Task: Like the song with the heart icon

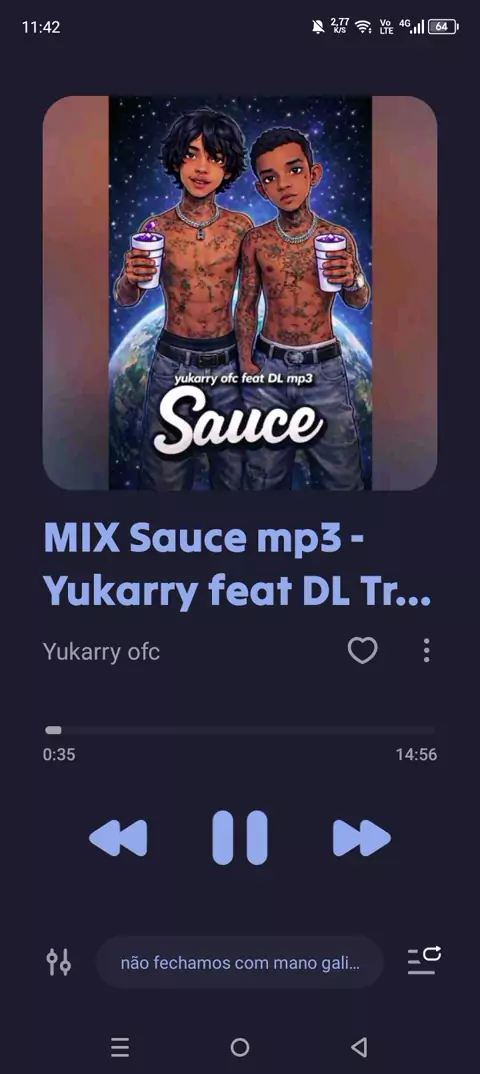Action: pos(362,651)
